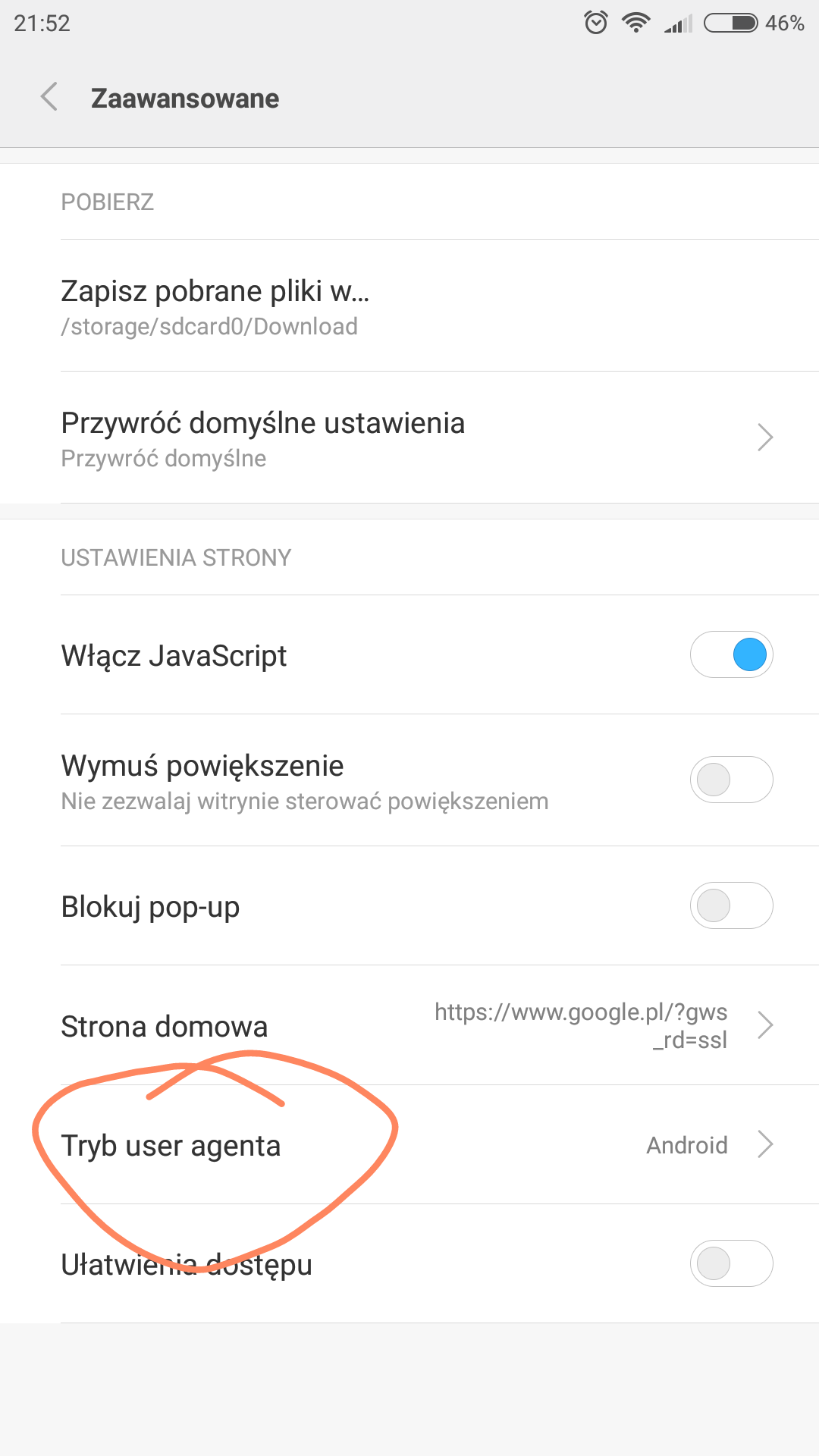
Task: Open Tryb user agenta option
Action: pyautogui.click(x=409, y=1144)
